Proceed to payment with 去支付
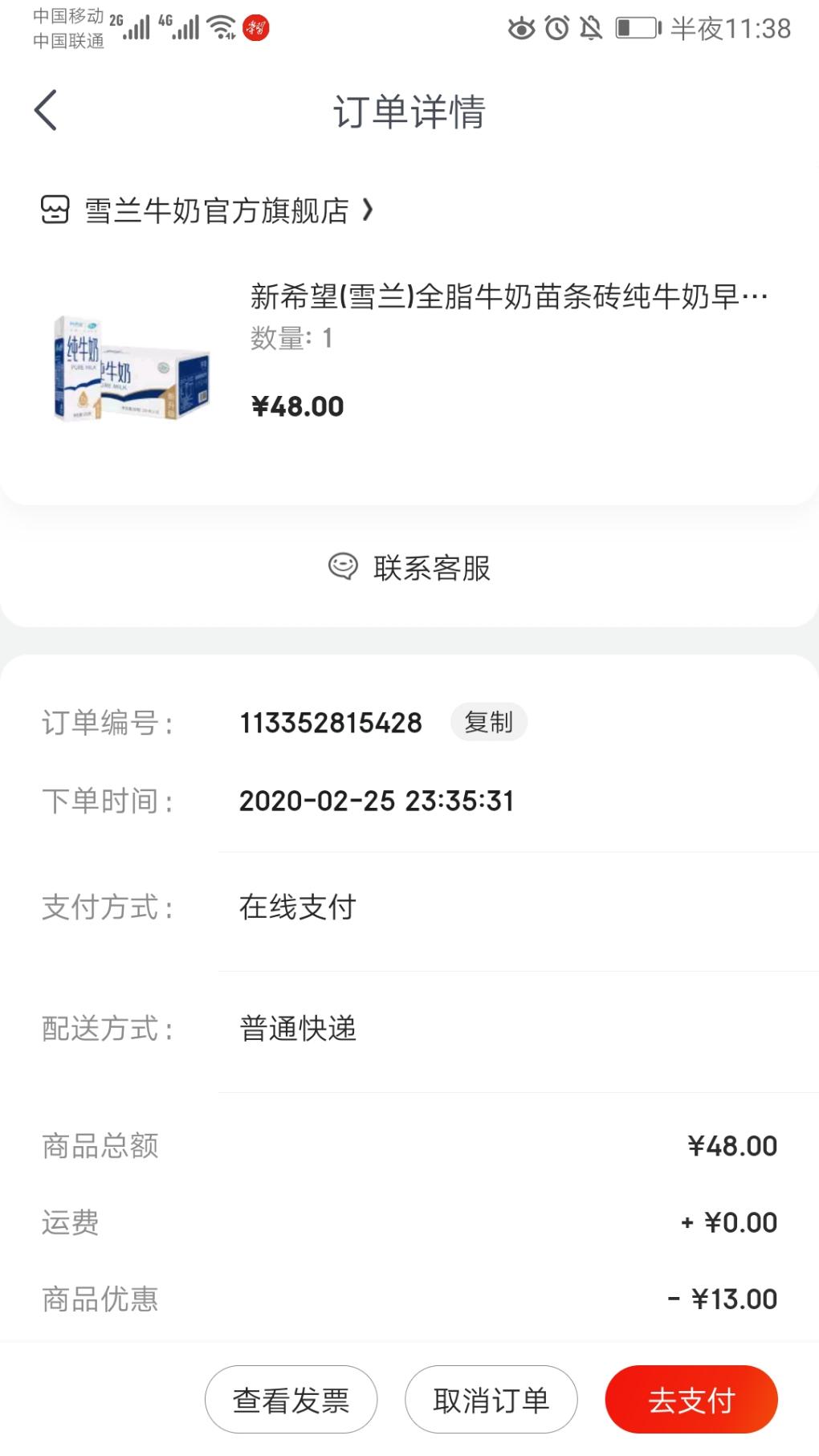Image resolution: width=819 pixels, height=1456 pixels. point(691,1400)
